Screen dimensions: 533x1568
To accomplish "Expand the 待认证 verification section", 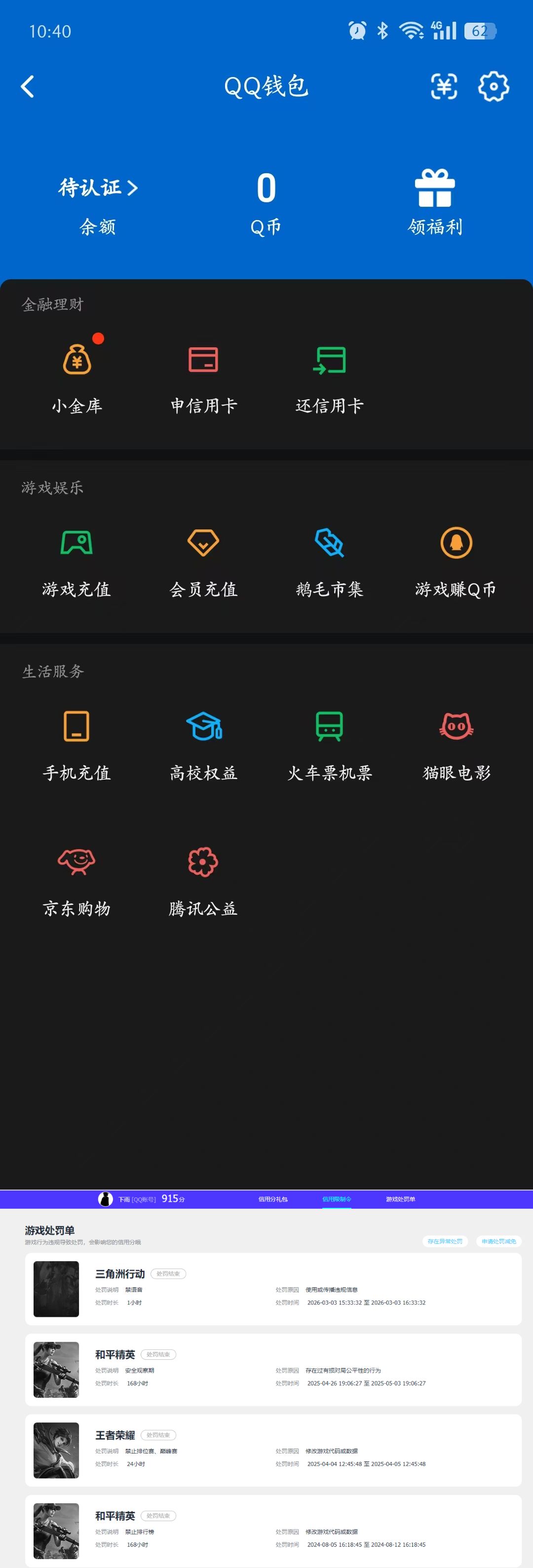I will point(96,188).
